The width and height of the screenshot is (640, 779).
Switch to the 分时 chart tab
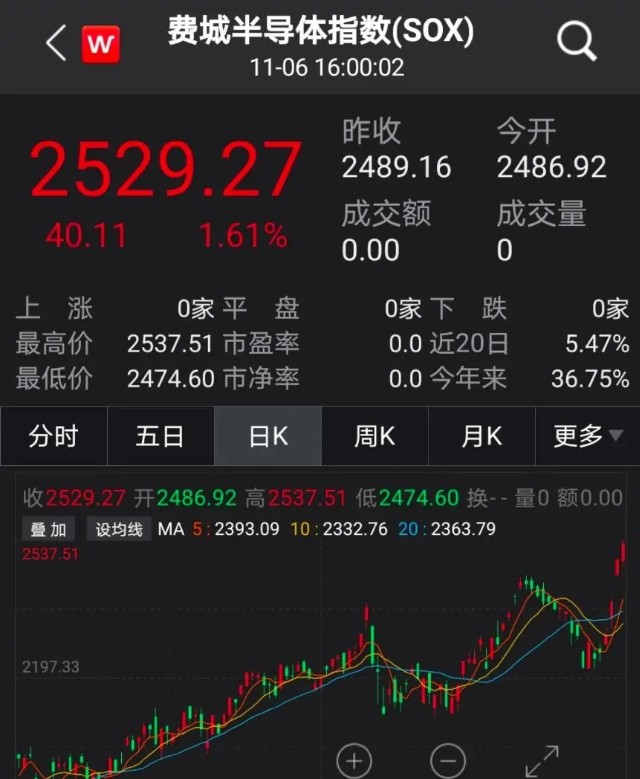tap(53, 437)
